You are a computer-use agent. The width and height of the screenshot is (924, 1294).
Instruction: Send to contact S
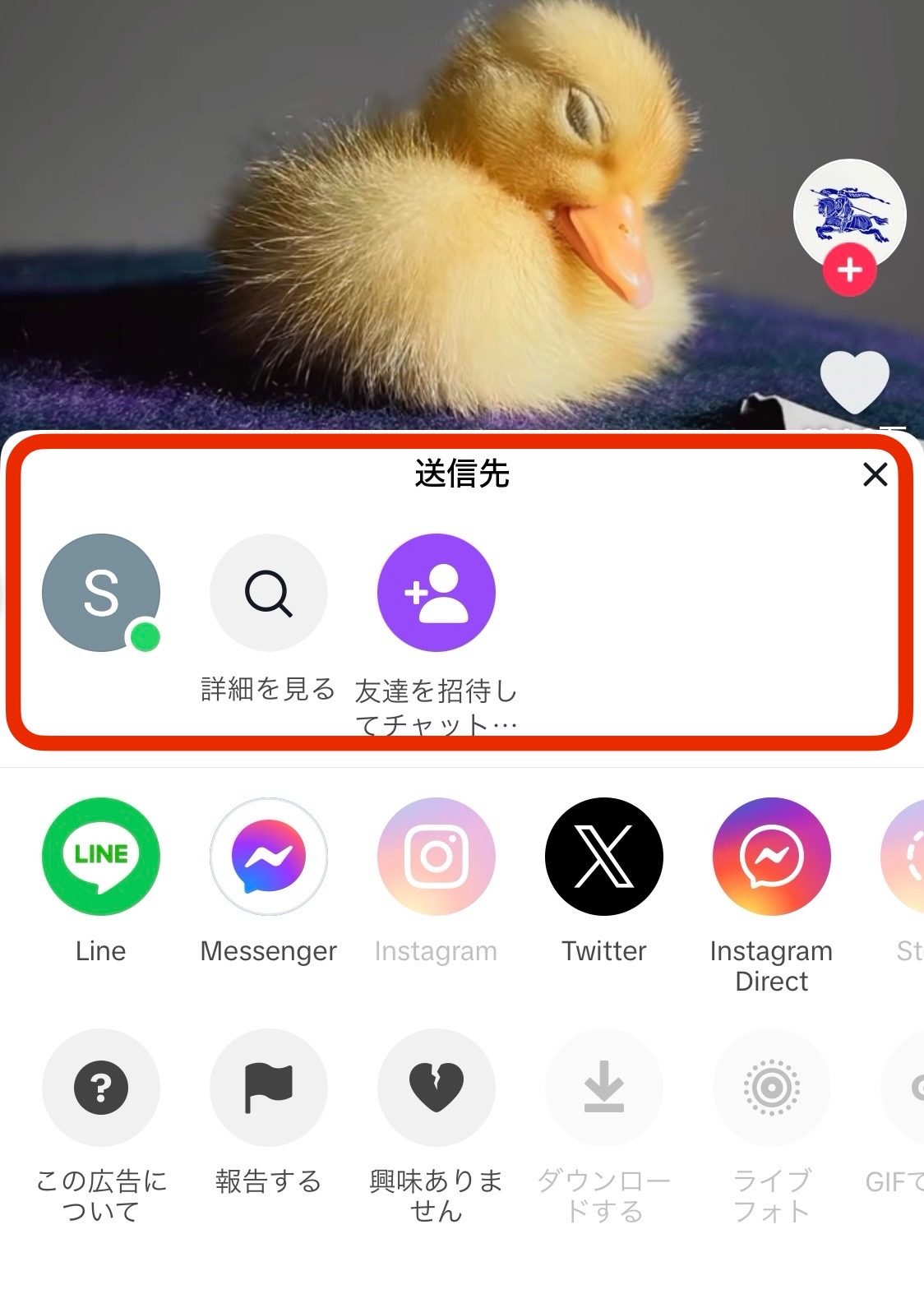100,593
